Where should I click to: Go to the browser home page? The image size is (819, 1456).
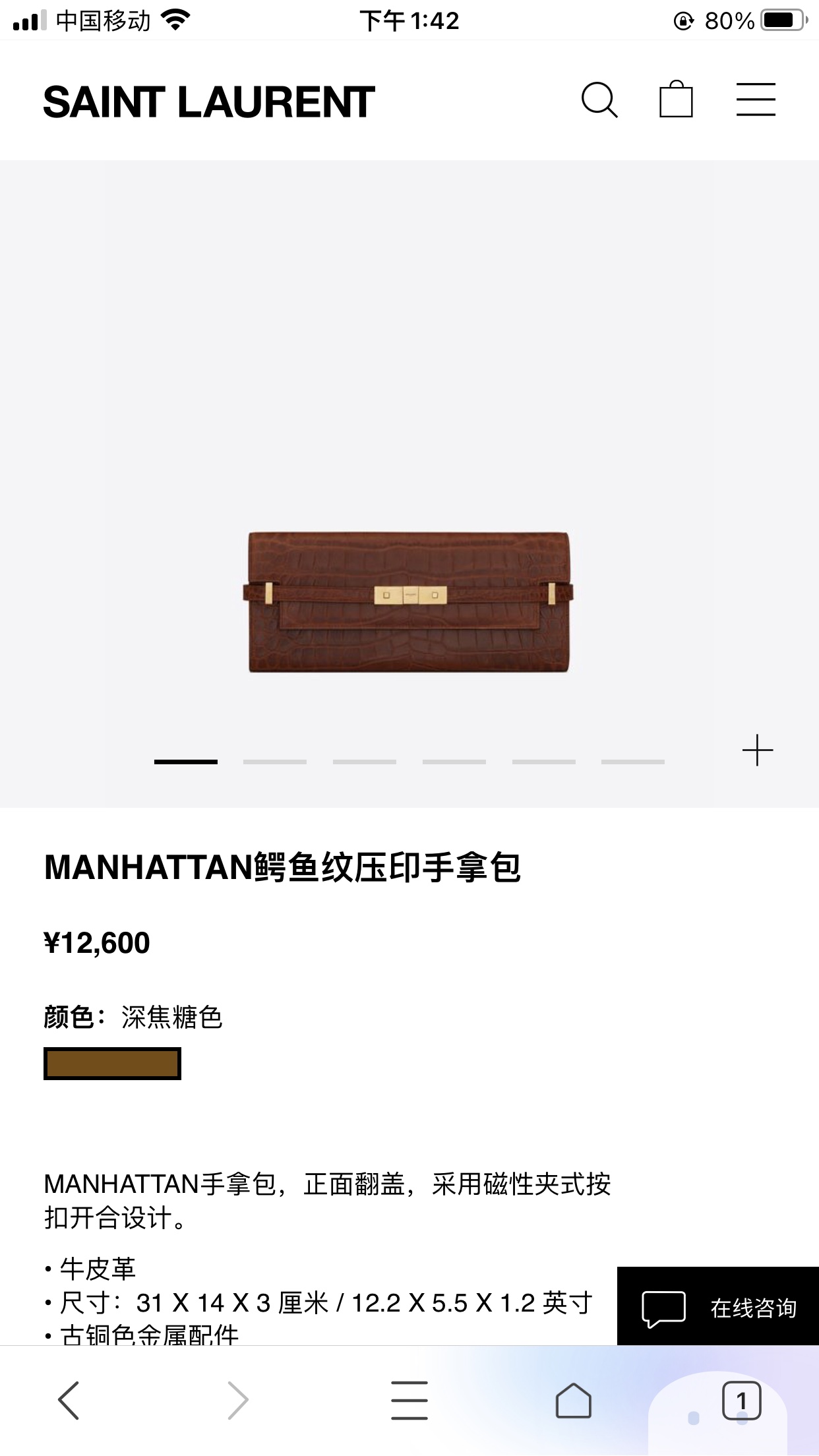coord(574,1400)
